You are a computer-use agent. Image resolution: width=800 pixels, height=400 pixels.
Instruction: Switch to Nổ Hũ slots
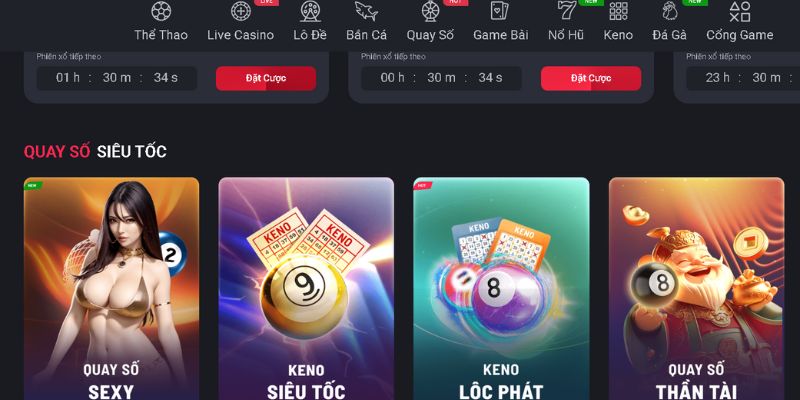567,22
